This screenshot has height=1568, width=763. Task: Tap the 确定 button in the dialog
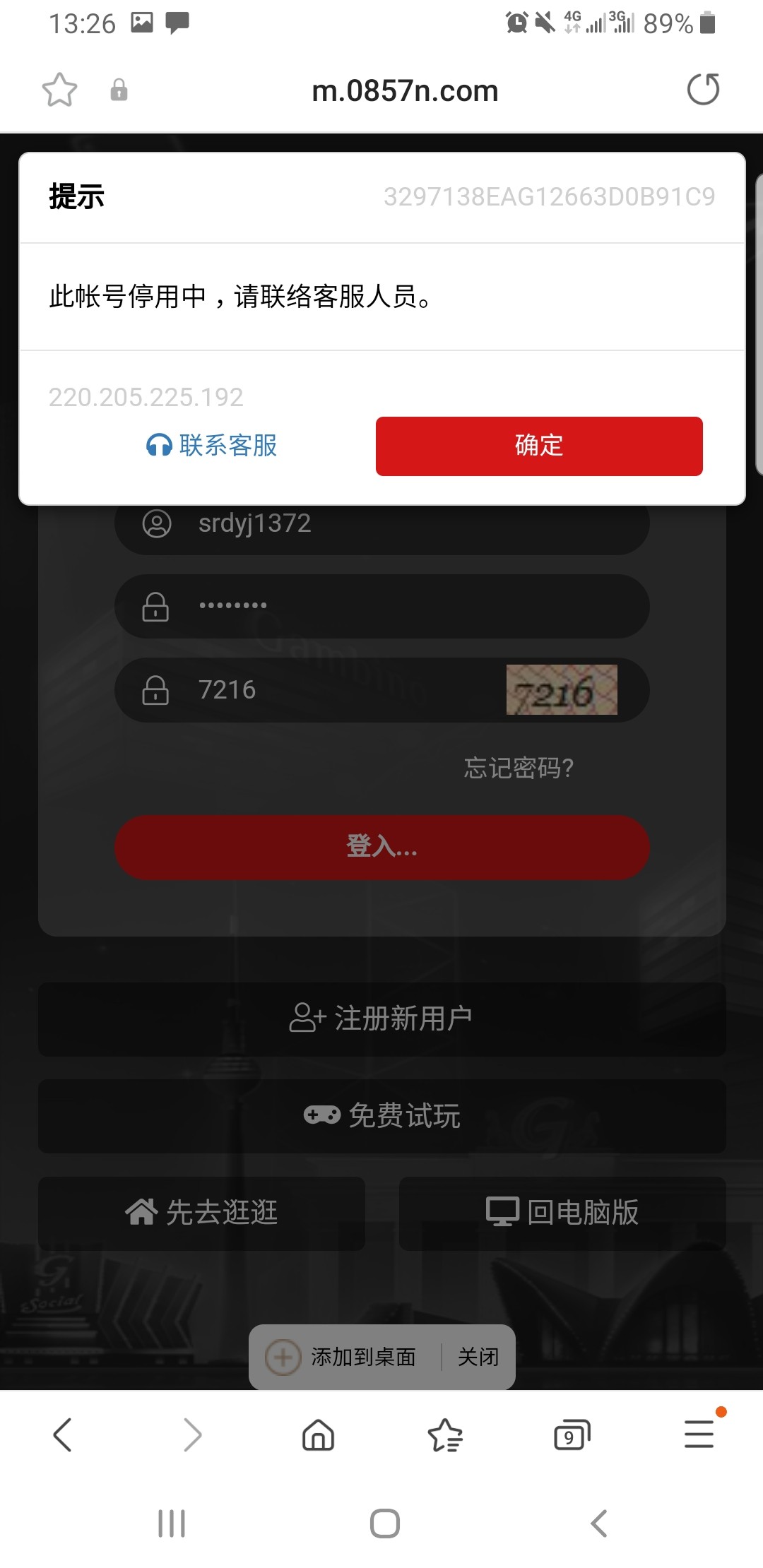539,446
